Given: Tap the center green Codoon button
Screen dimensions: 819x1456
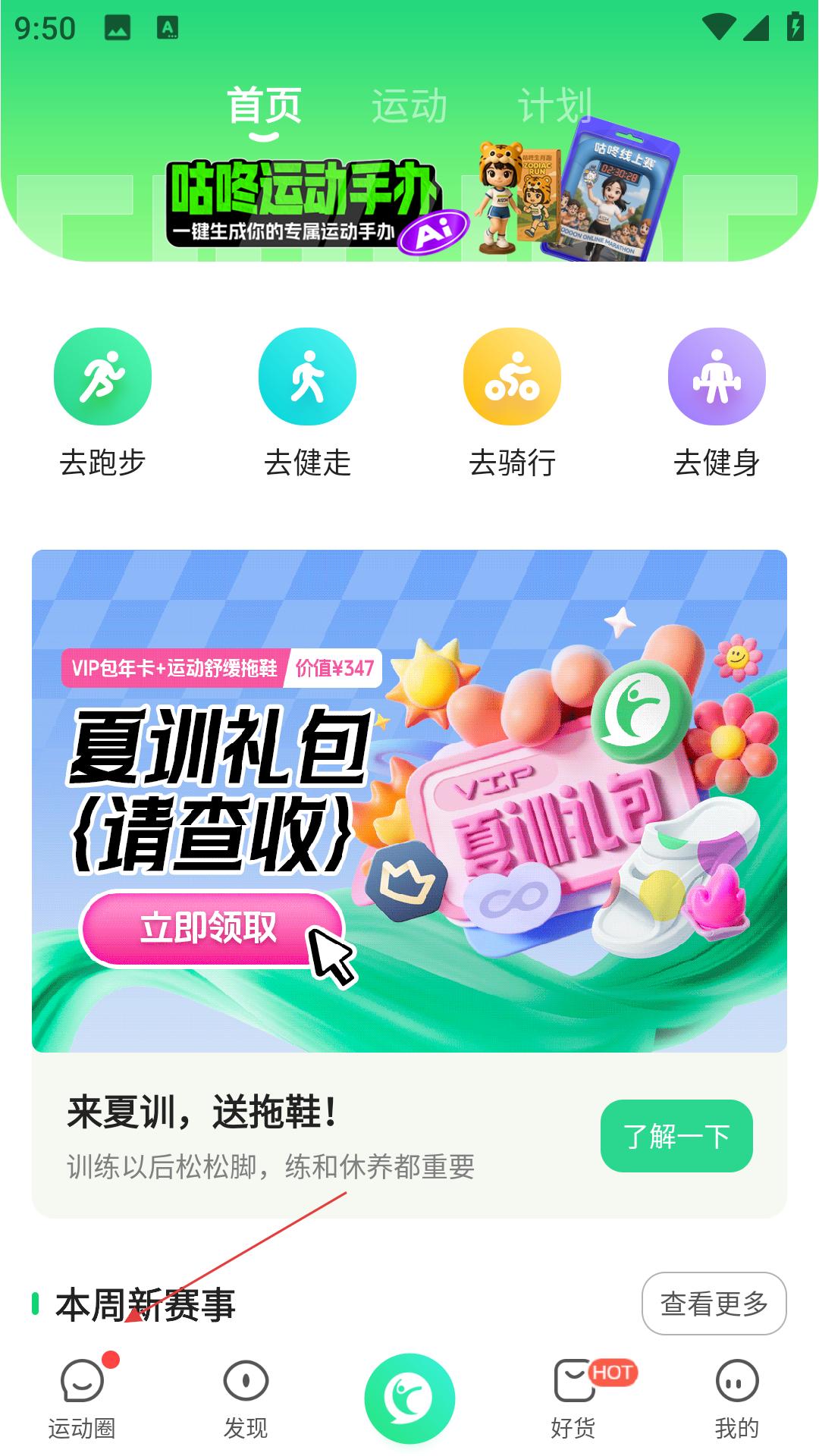Looking at the screenshot, I should [409, 1398].
